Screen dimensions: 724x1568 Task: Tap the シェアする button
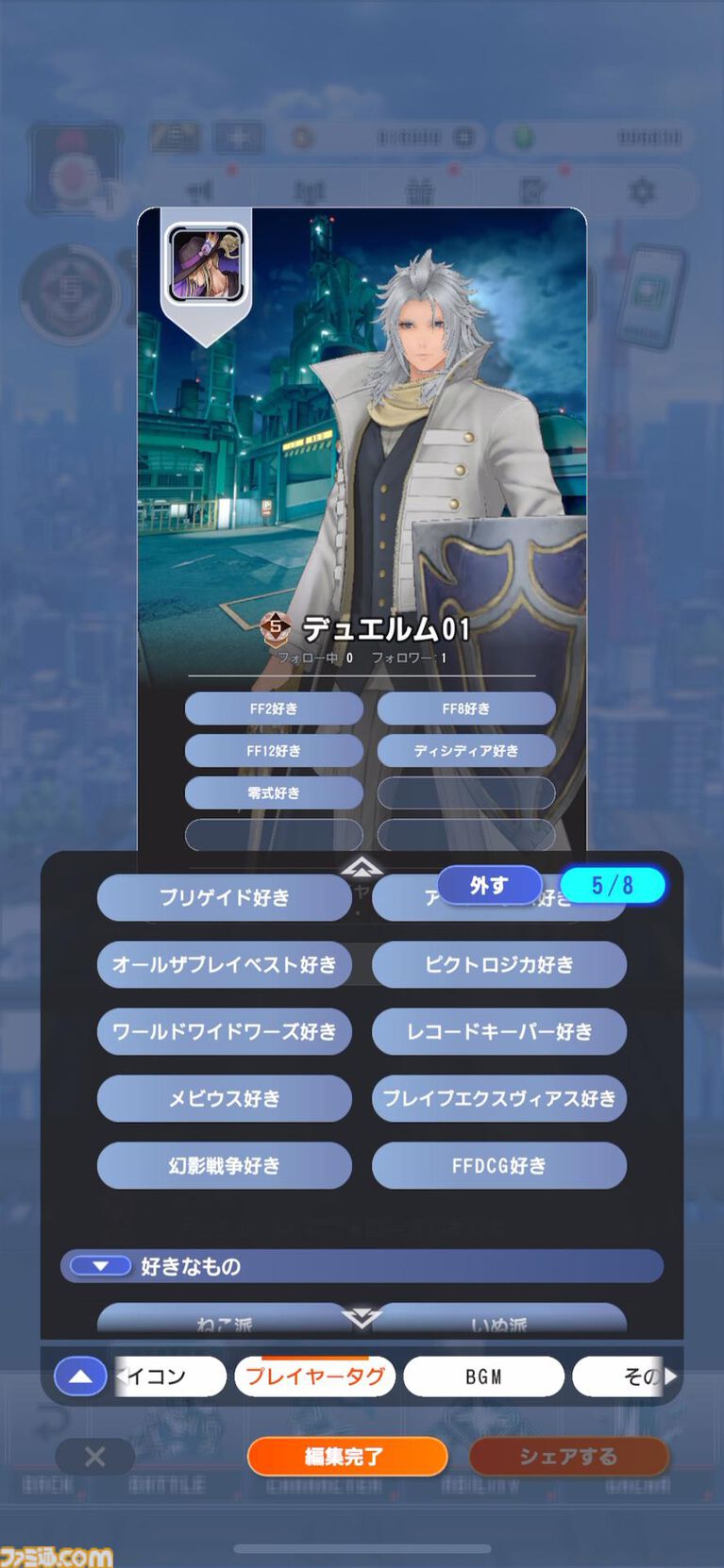pyautogui.click(x=568, y=1457)
